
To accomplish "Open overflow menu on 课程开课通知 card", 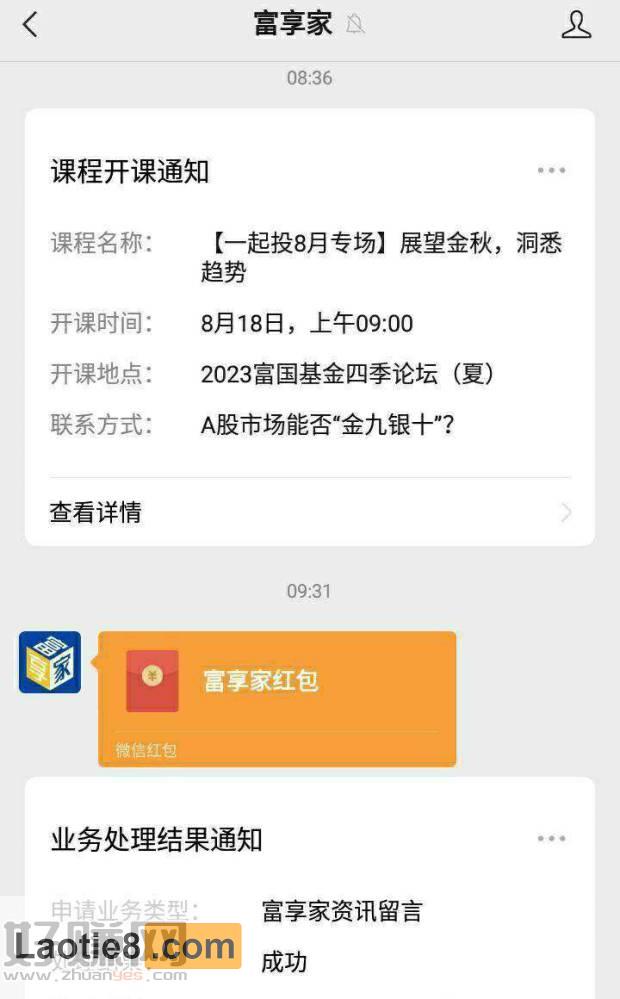I will (551, 171).
